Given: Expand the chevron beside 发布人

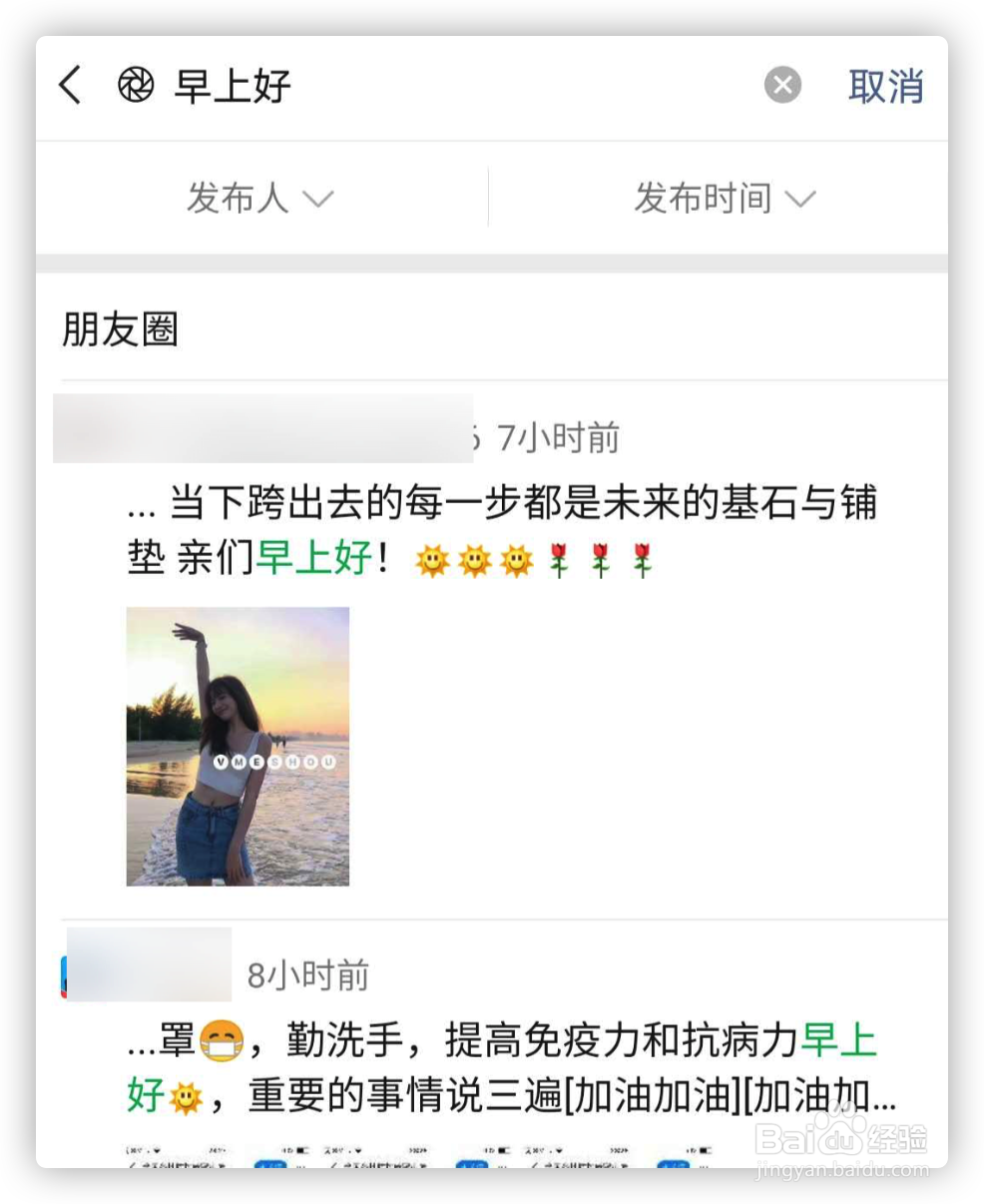Looking at the screenshot, I should (318, 200).
